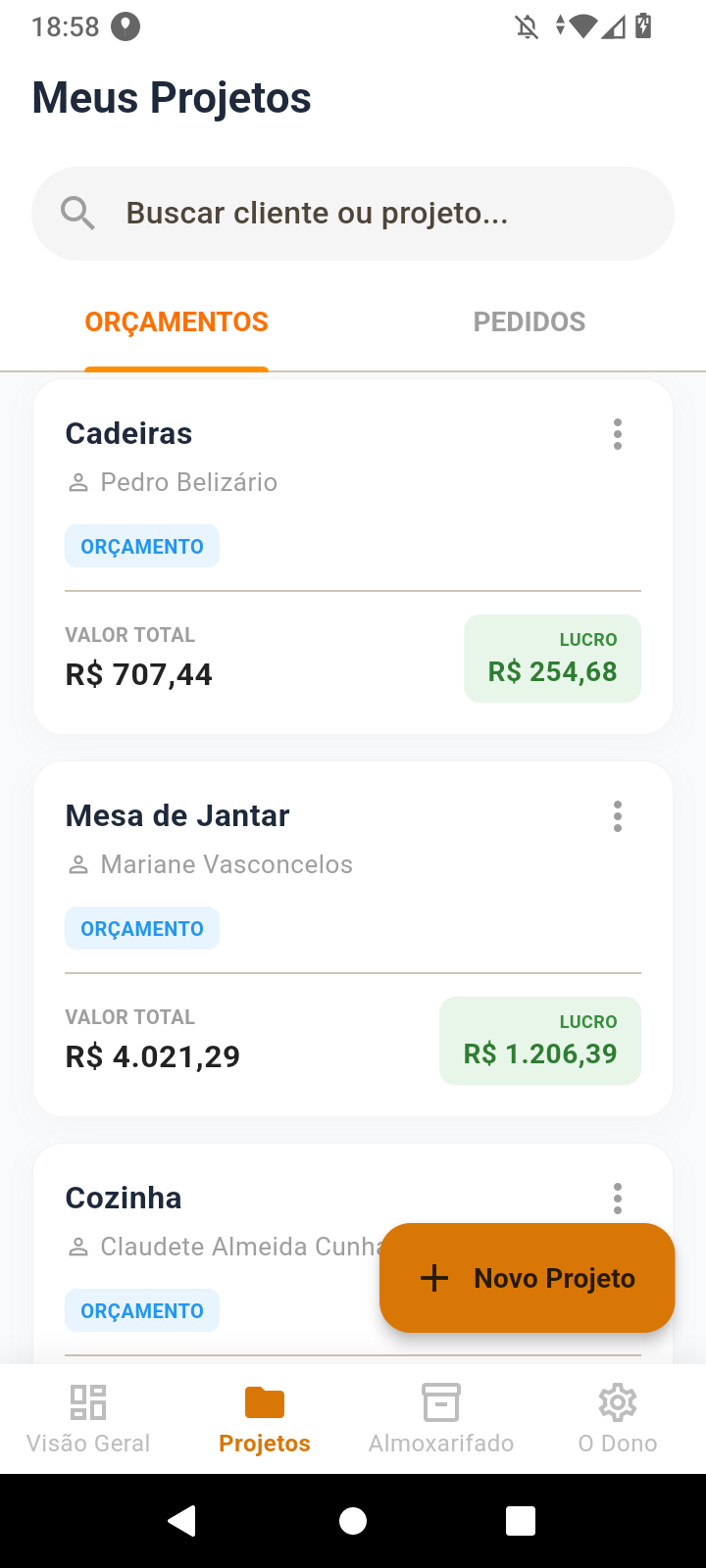The image size is (706, 1568).
Task: Open the kebab menu on the Cadeiras card
Action: [618, 433]
